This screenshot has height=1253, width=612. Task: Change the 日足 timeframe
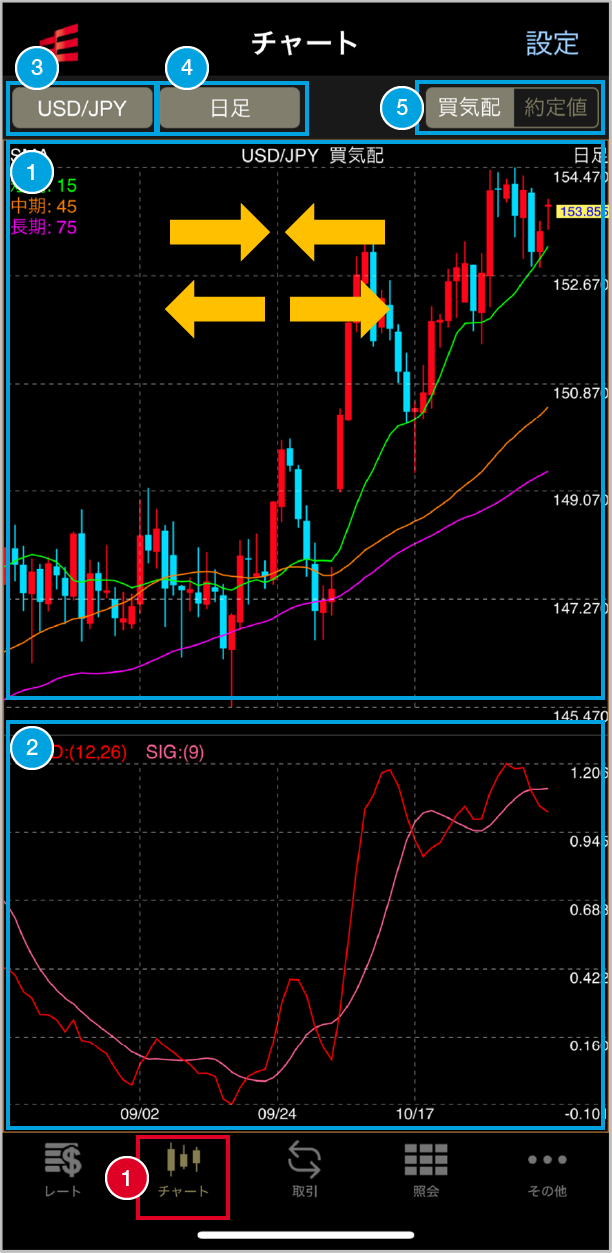pyautogui.click(x=230, y=108)
